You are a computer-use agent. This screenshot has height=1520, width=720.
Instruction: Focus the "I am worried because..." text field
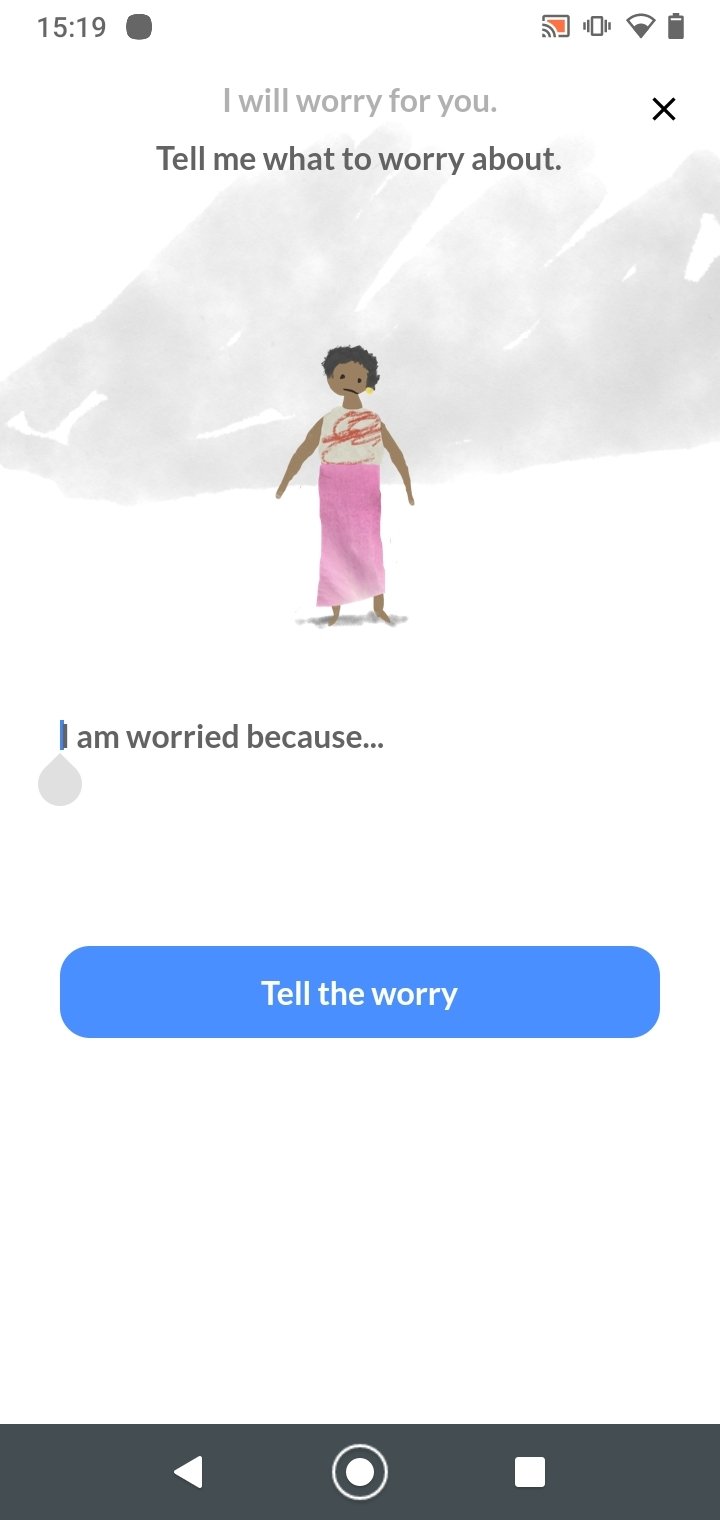[x=360, y=737]
